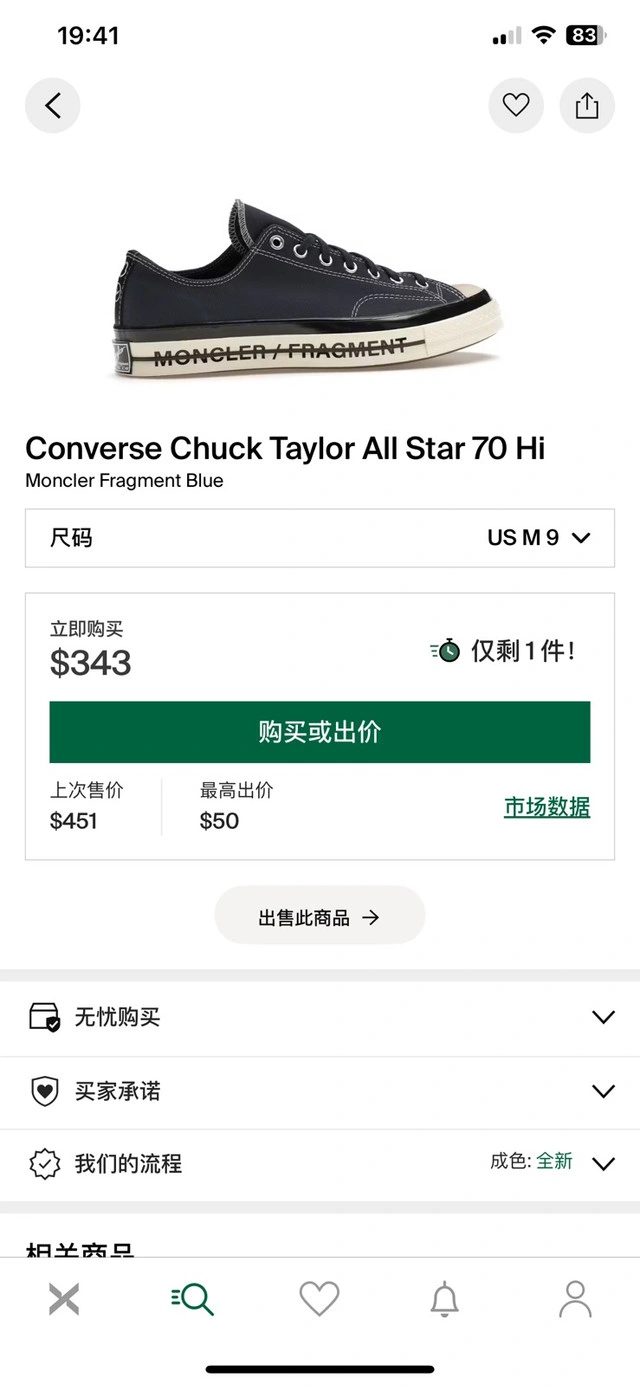Open the notifications bell tab
Image resolution: width=640 pixels, height=1386 pixels.
click(x=444, y=1299)
